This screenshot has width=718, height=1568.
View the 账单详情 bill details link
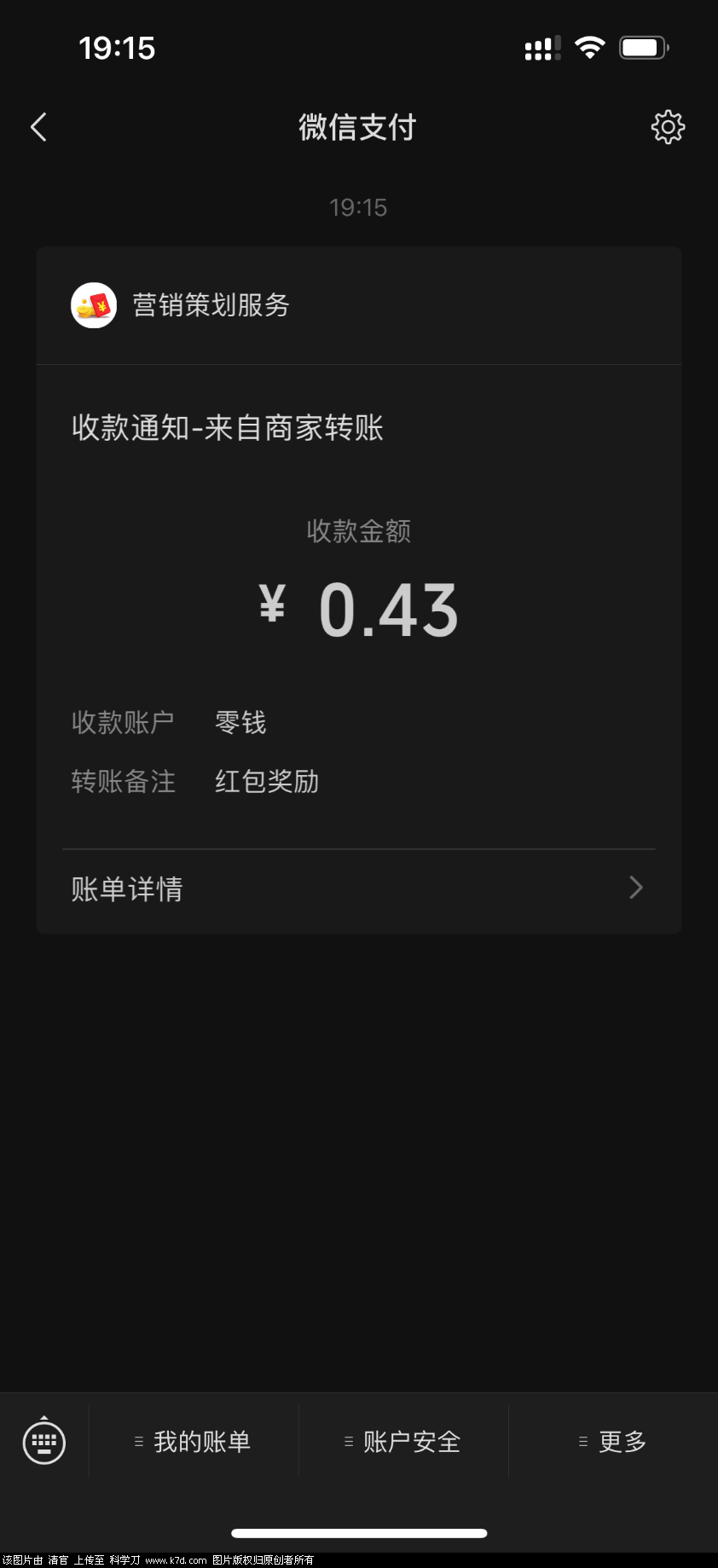click(x=126, y=888)
